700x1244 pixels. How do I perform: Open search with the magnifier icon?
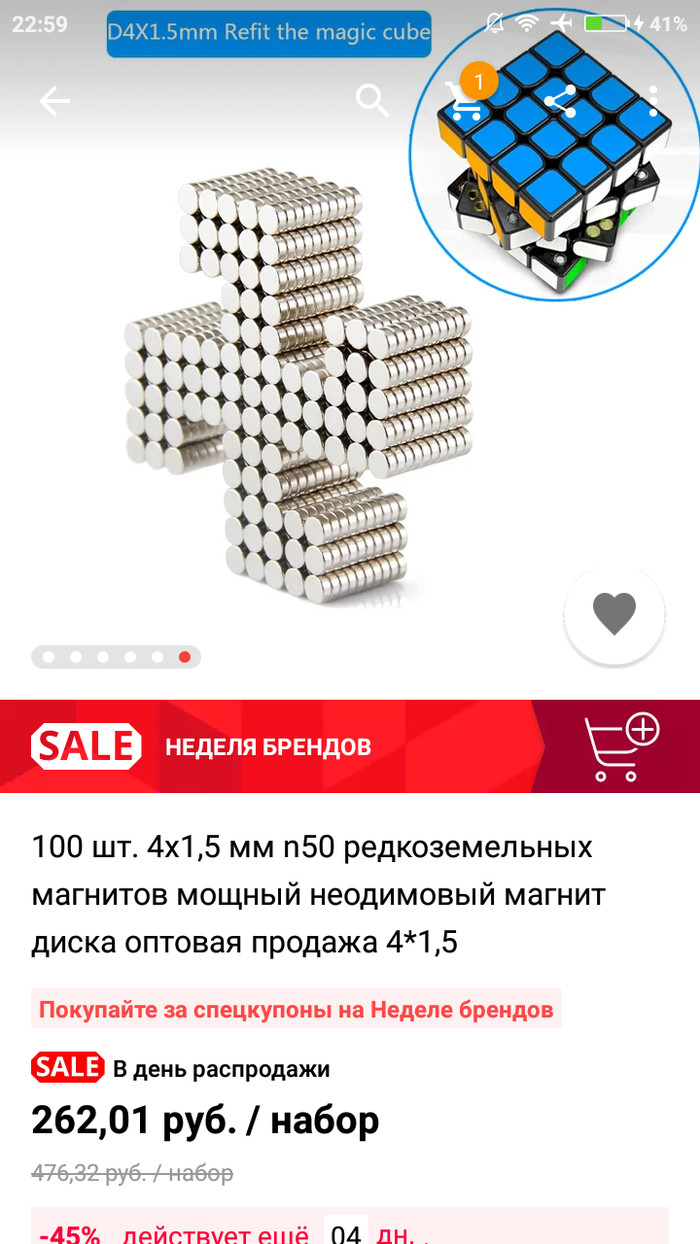click(372, 100)
